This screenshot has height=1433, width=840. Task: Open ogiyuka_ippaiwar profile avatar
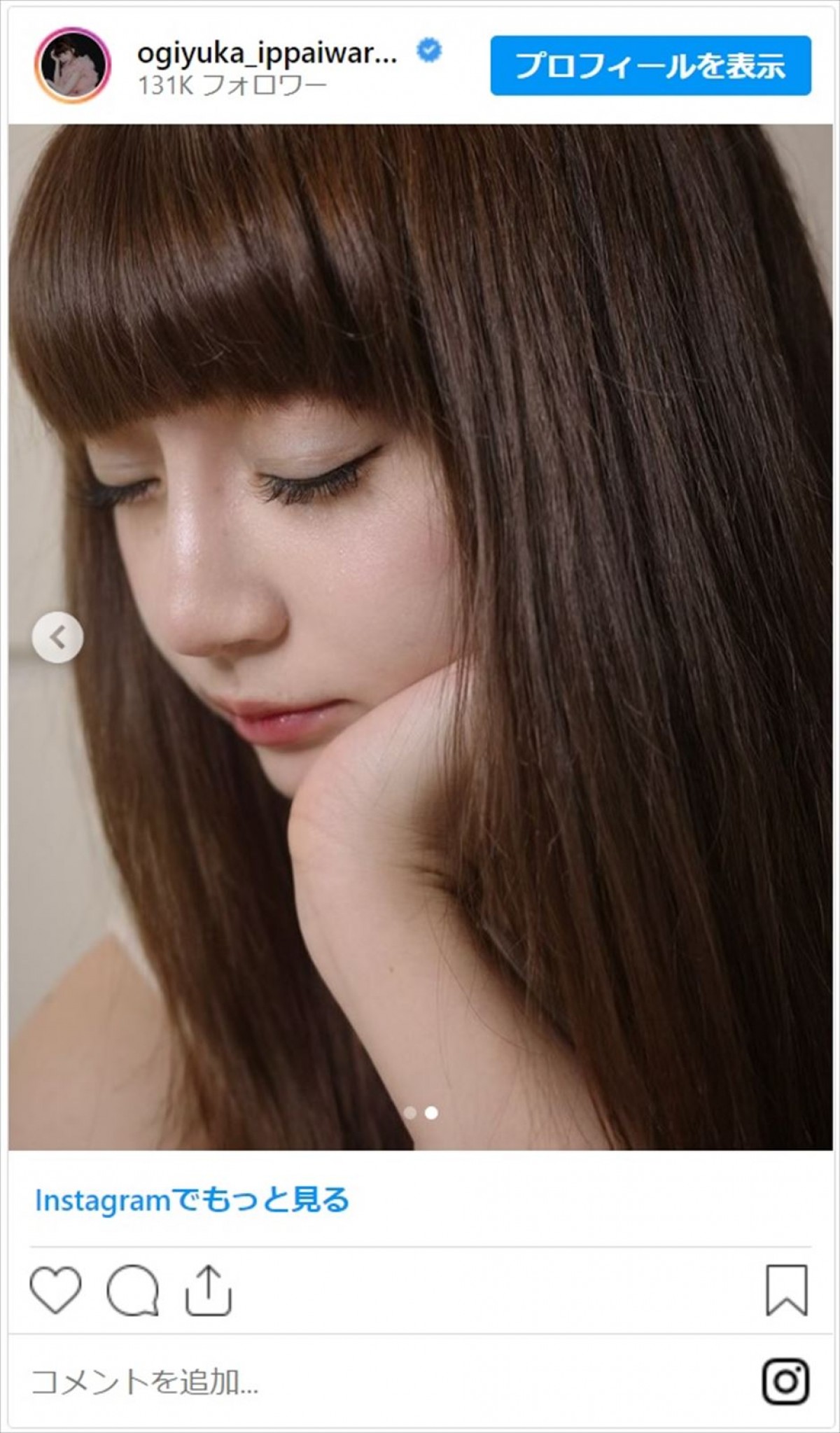coord(73,67)
